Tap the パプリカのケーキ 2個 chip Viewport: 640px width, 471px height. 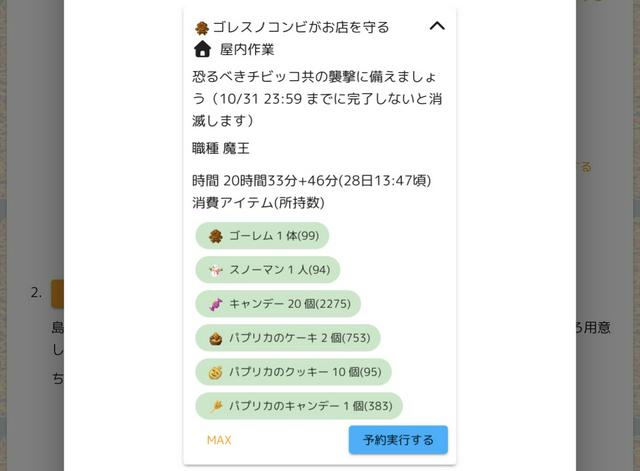point(287,338)
